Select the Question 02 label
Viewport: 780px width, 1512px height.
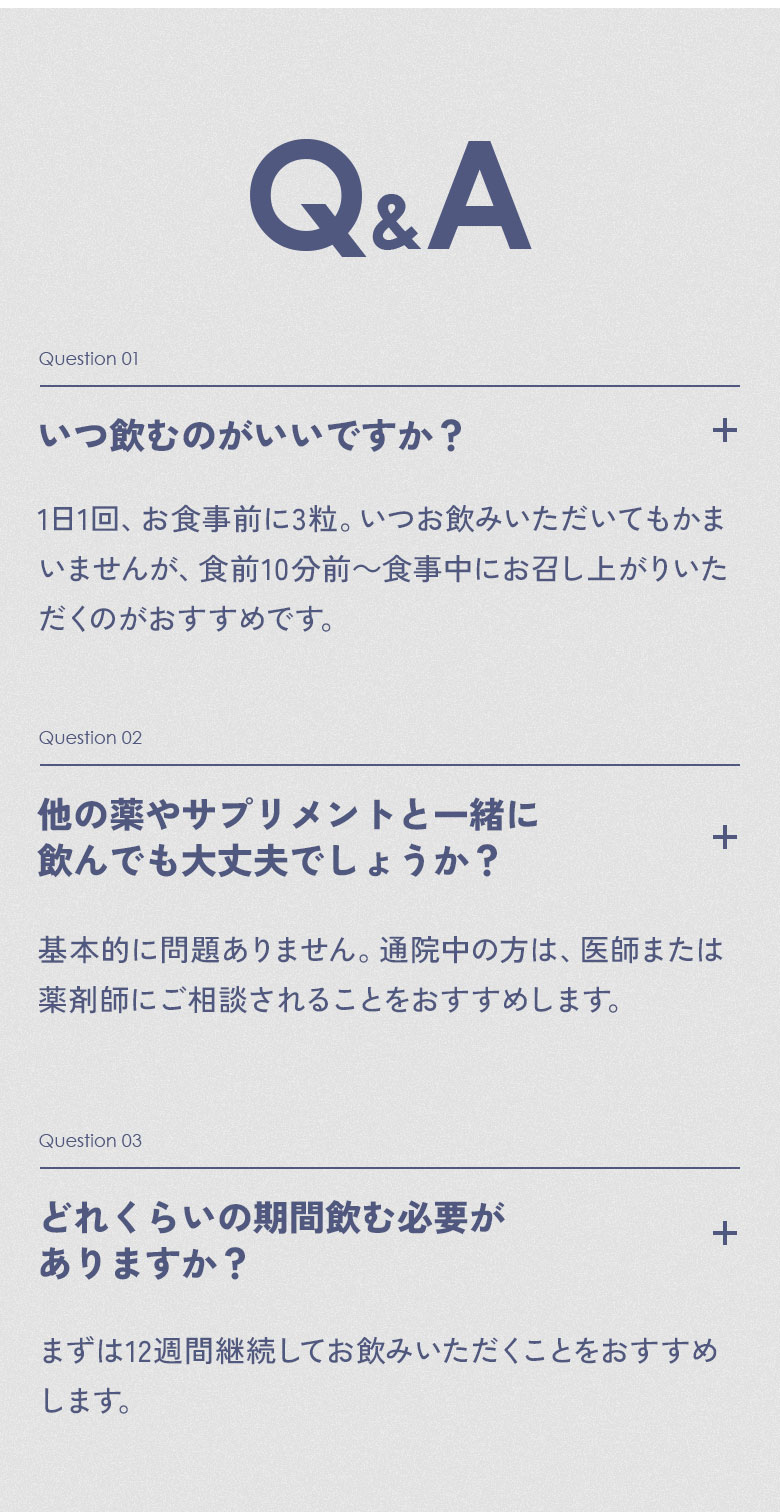click(x=90, y=738)
